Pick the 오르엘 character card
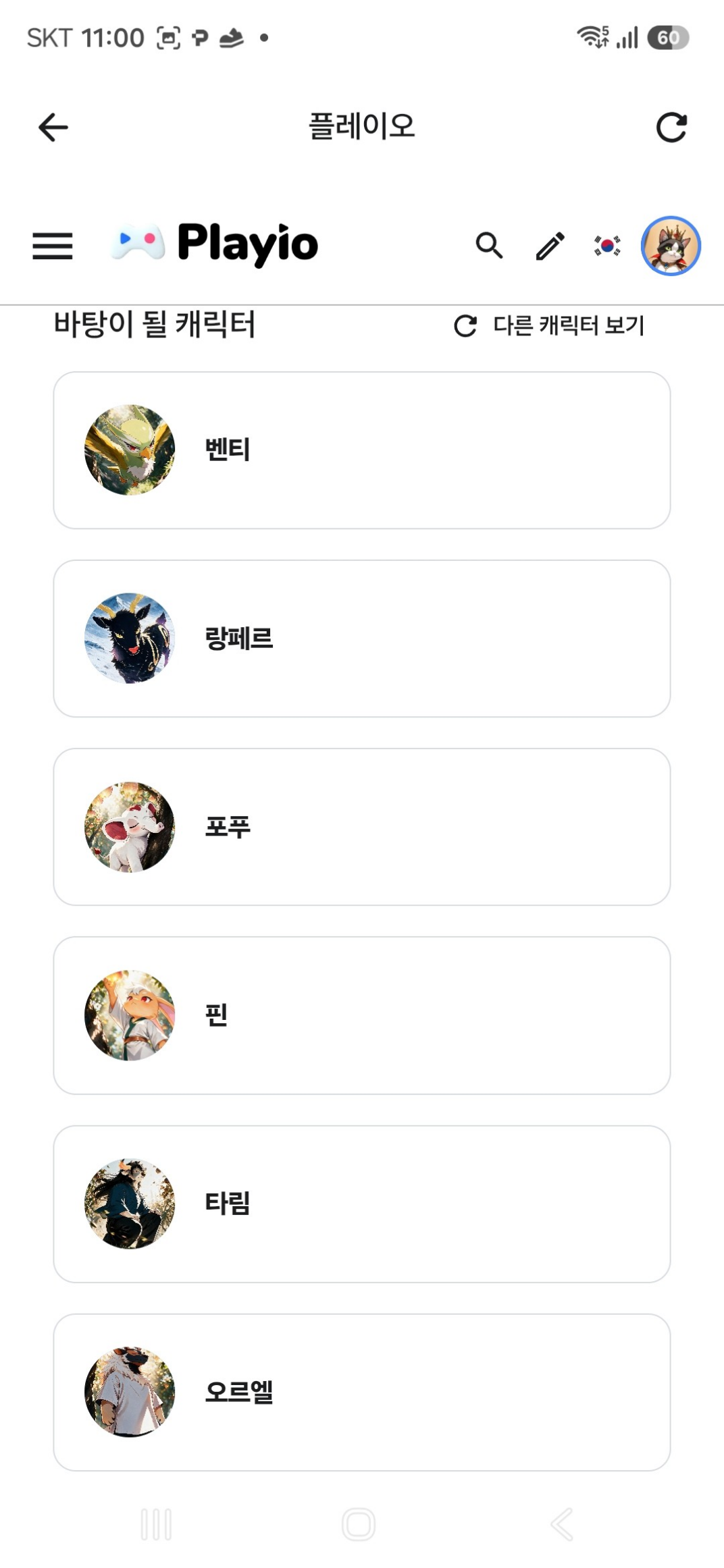Image resolution: width=724 pixels, height=1568 pixels. point(362,1392)
